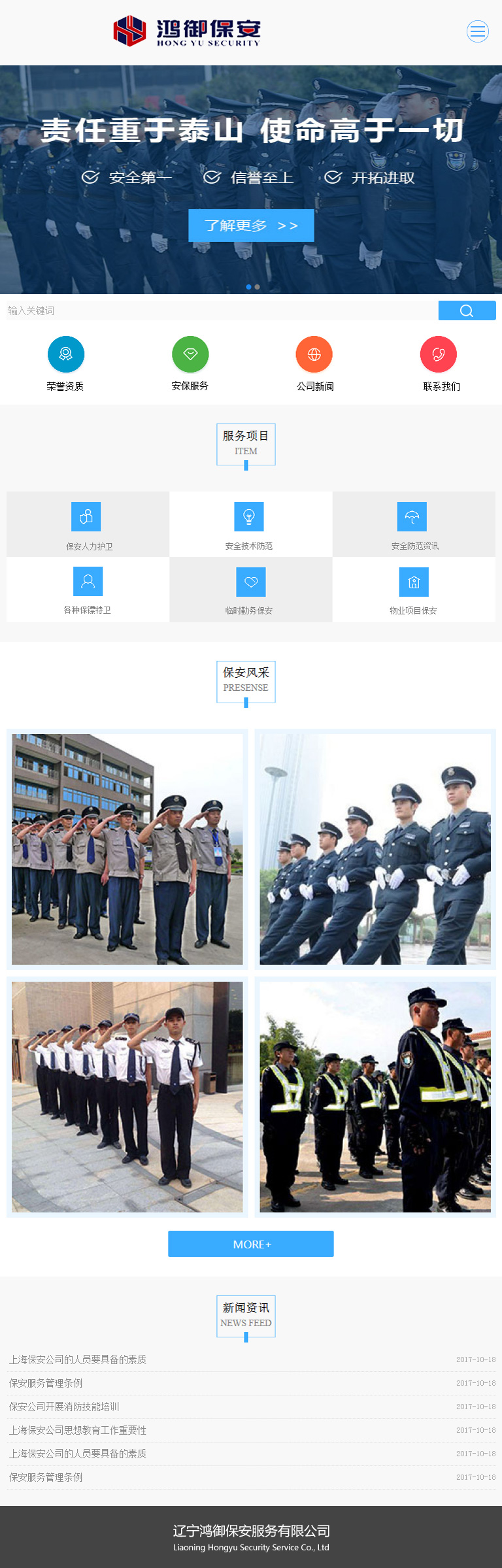
Task: Read 保安公司开展消防技能培训 news
Action: [x=64, y=1407]
